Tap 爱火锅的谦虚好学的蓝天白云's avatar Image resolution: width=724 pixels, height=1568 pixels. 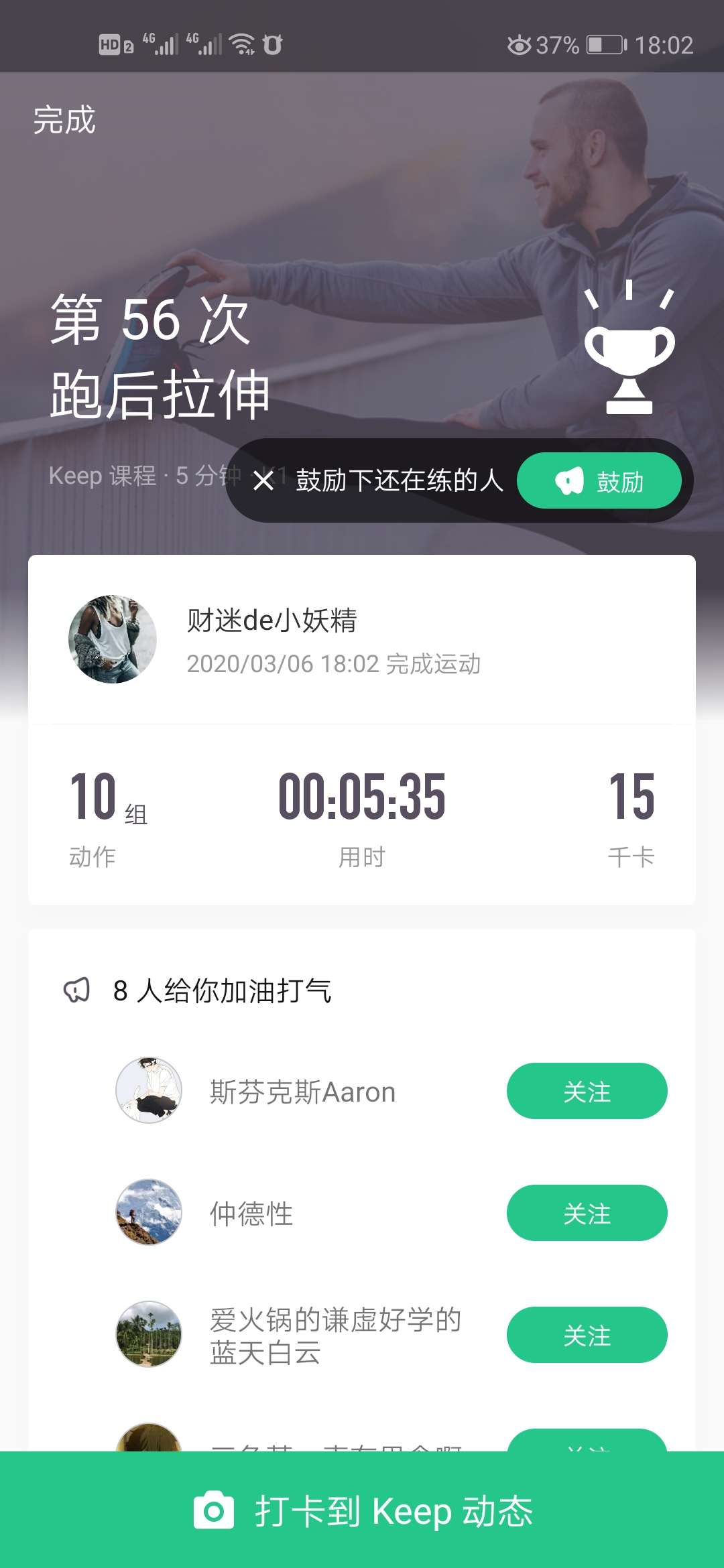tap(148, 1333)
